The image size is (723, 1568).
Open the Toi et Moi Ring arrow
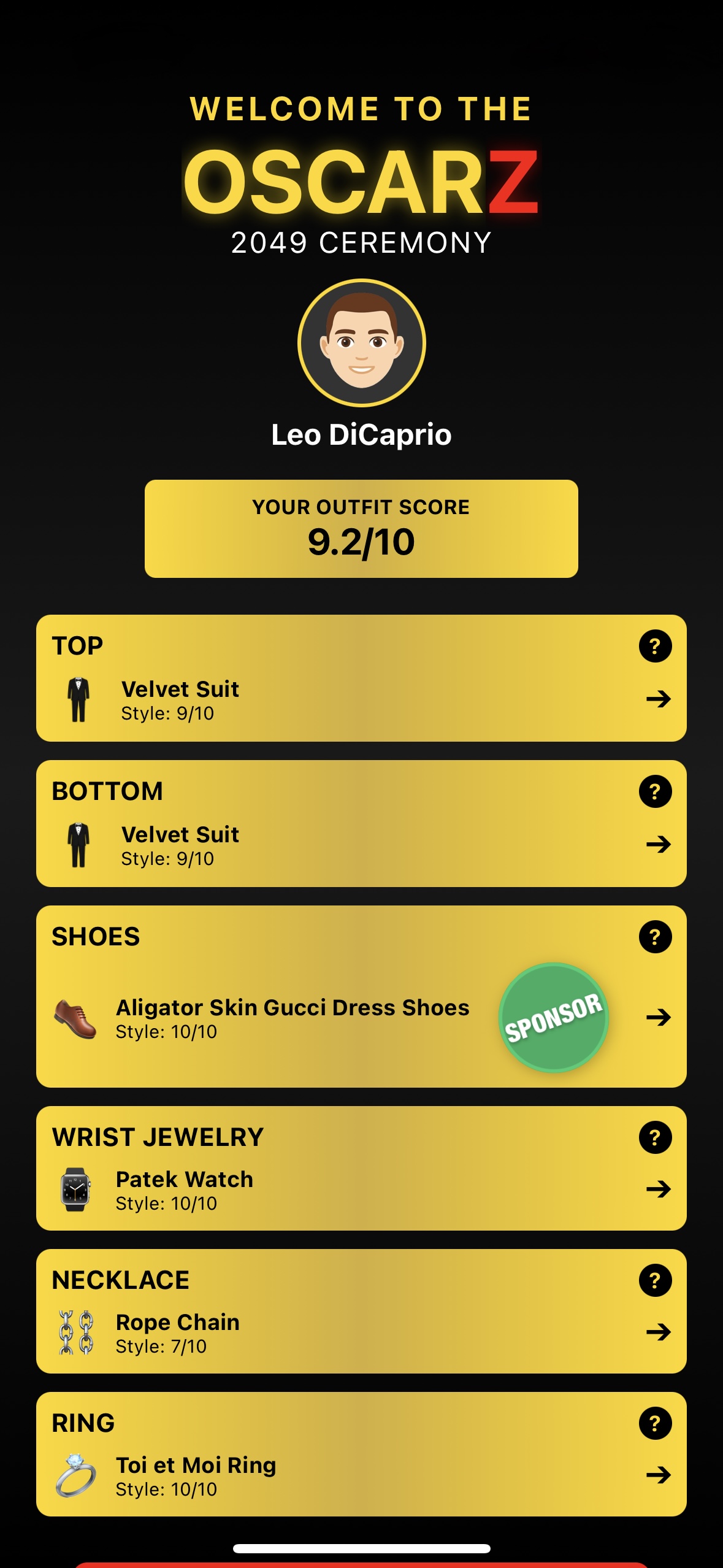(x=658, y=1475)
